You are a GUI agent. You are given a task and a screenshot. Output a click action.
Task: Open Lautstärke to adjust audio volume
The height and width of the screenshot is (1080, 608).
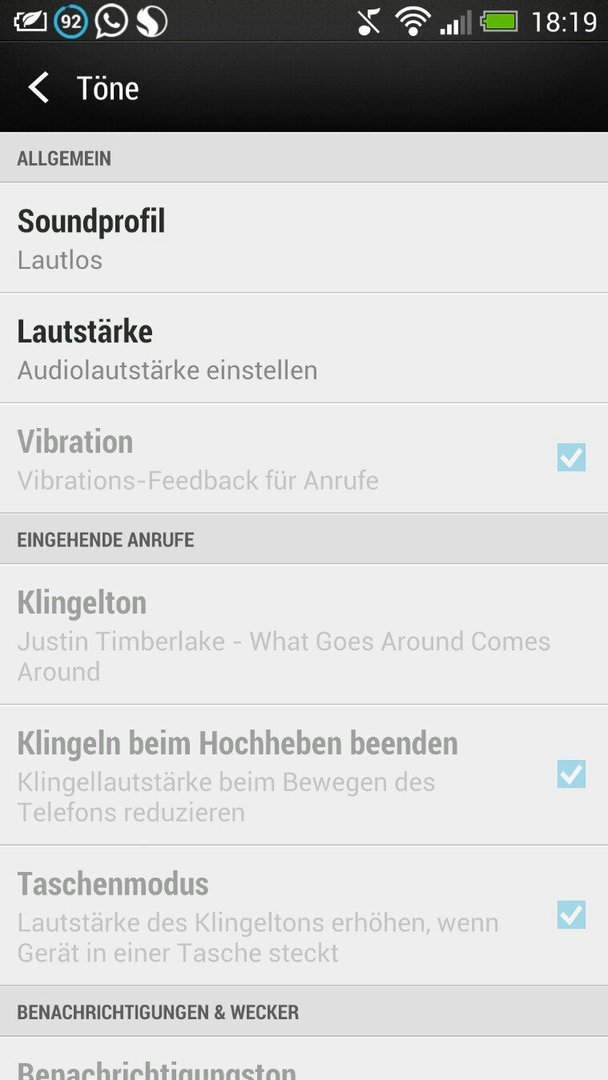click(304, 349)
